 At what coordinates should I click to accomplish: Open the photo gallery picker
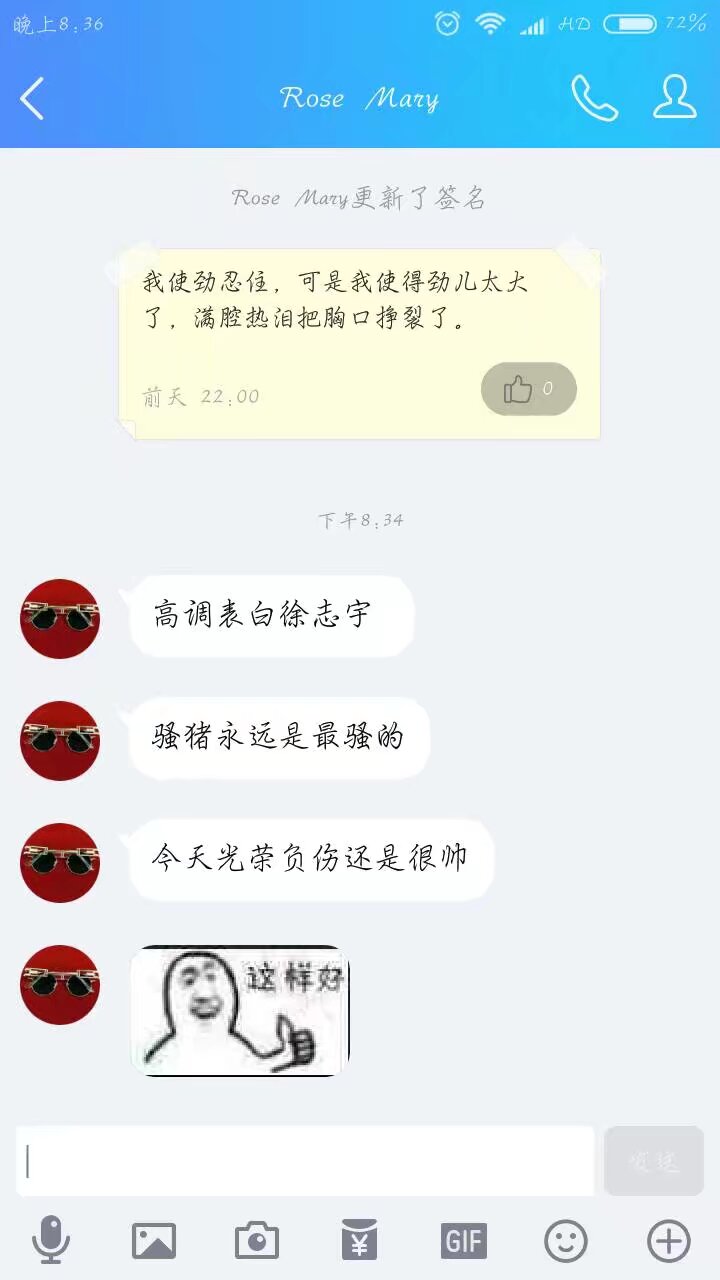(x=154, y=1241)
